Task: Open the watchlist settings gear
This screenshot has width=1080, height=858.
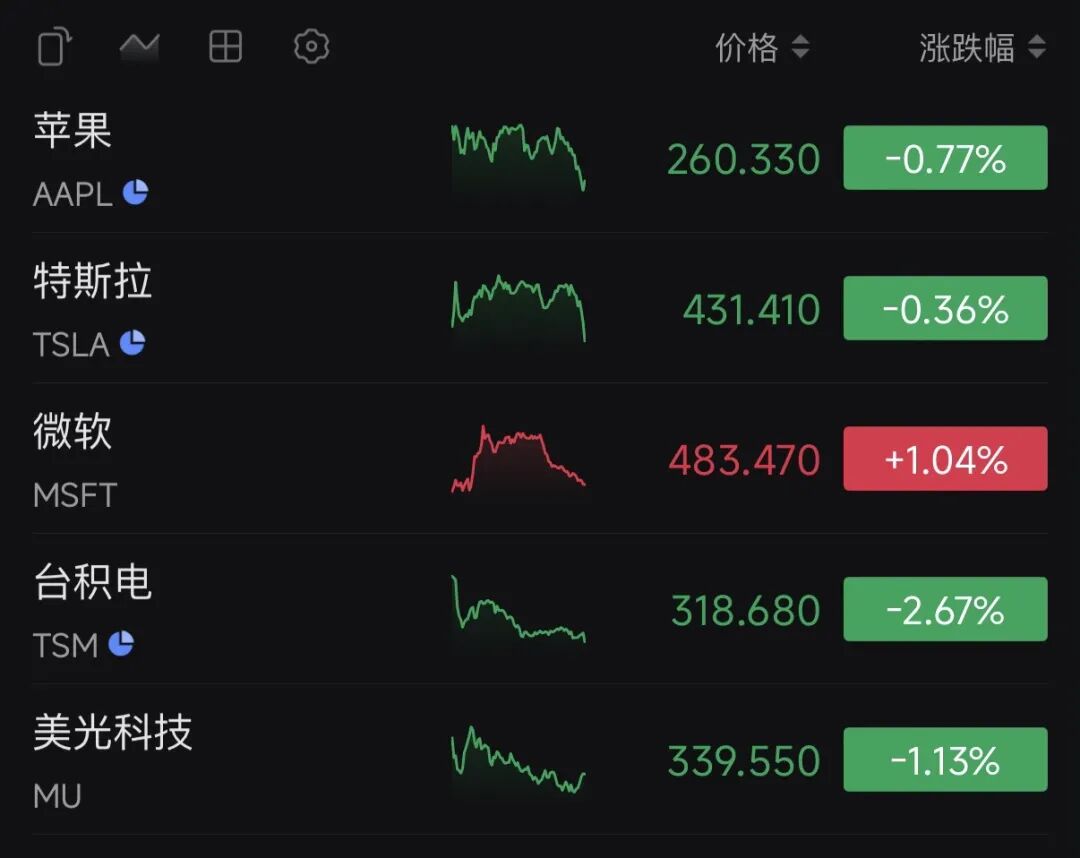Action: point(311,47)
